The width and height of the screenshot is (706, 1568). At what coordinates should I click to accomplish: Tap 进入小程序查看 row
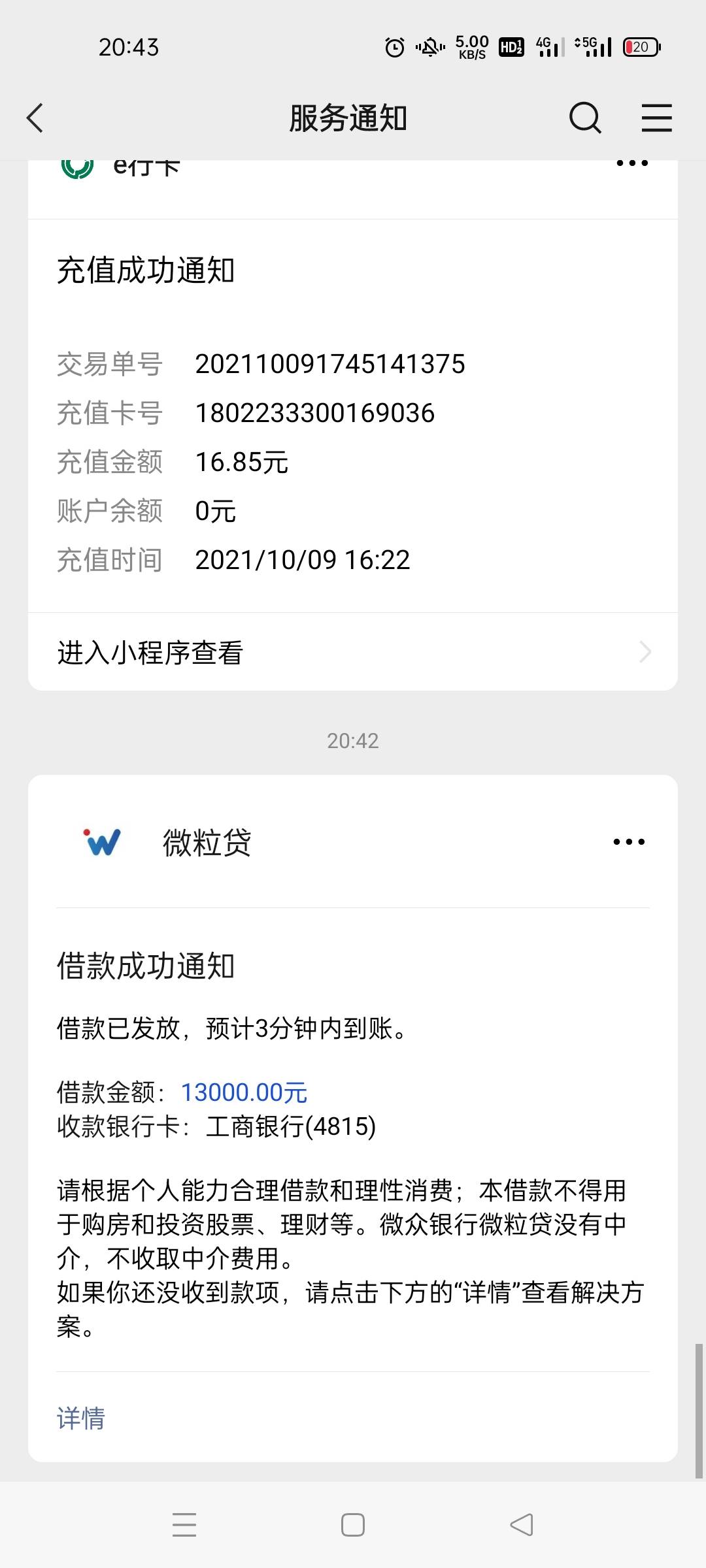pyautogui.click(x=353, y=652)
